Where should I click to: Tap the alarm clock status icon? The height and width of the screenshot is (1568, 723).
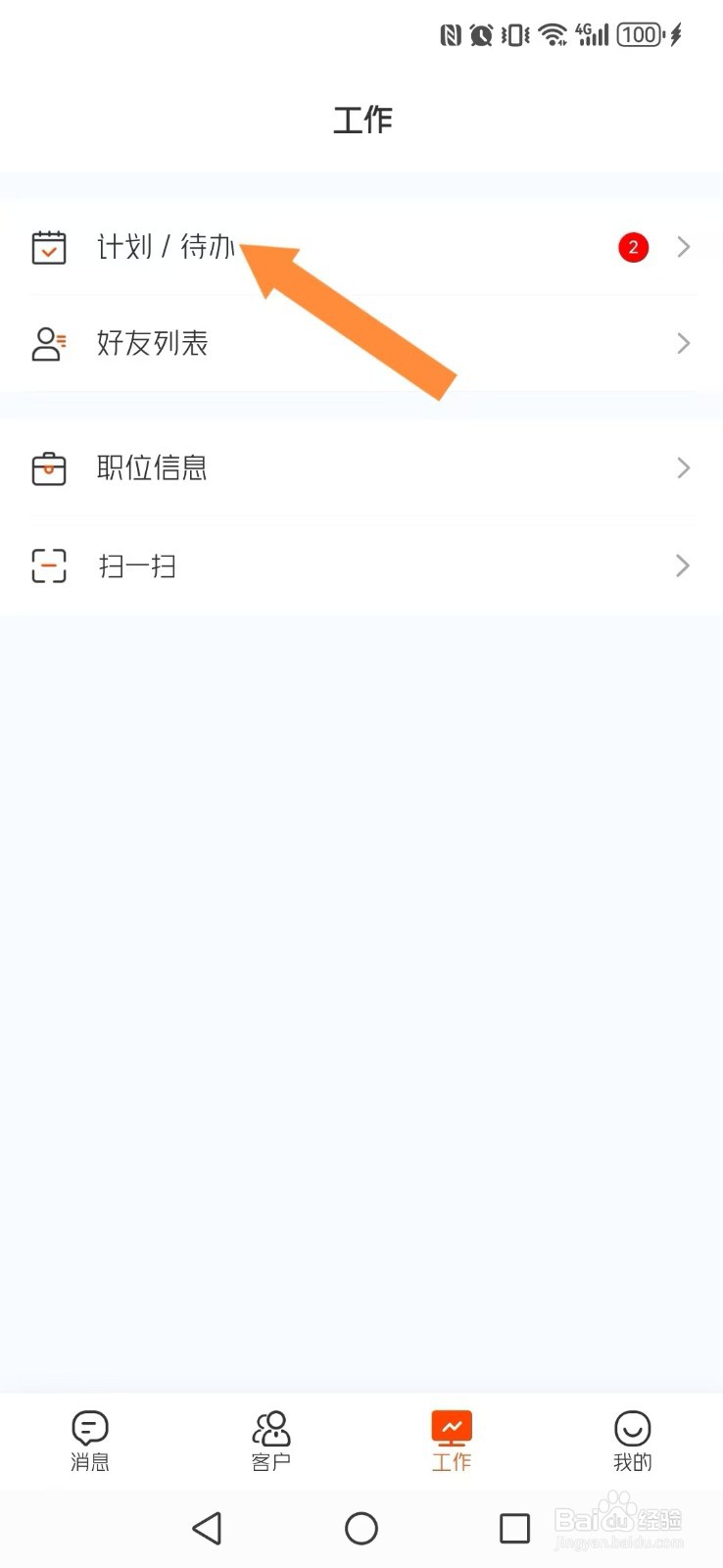(x=480, y=34)
